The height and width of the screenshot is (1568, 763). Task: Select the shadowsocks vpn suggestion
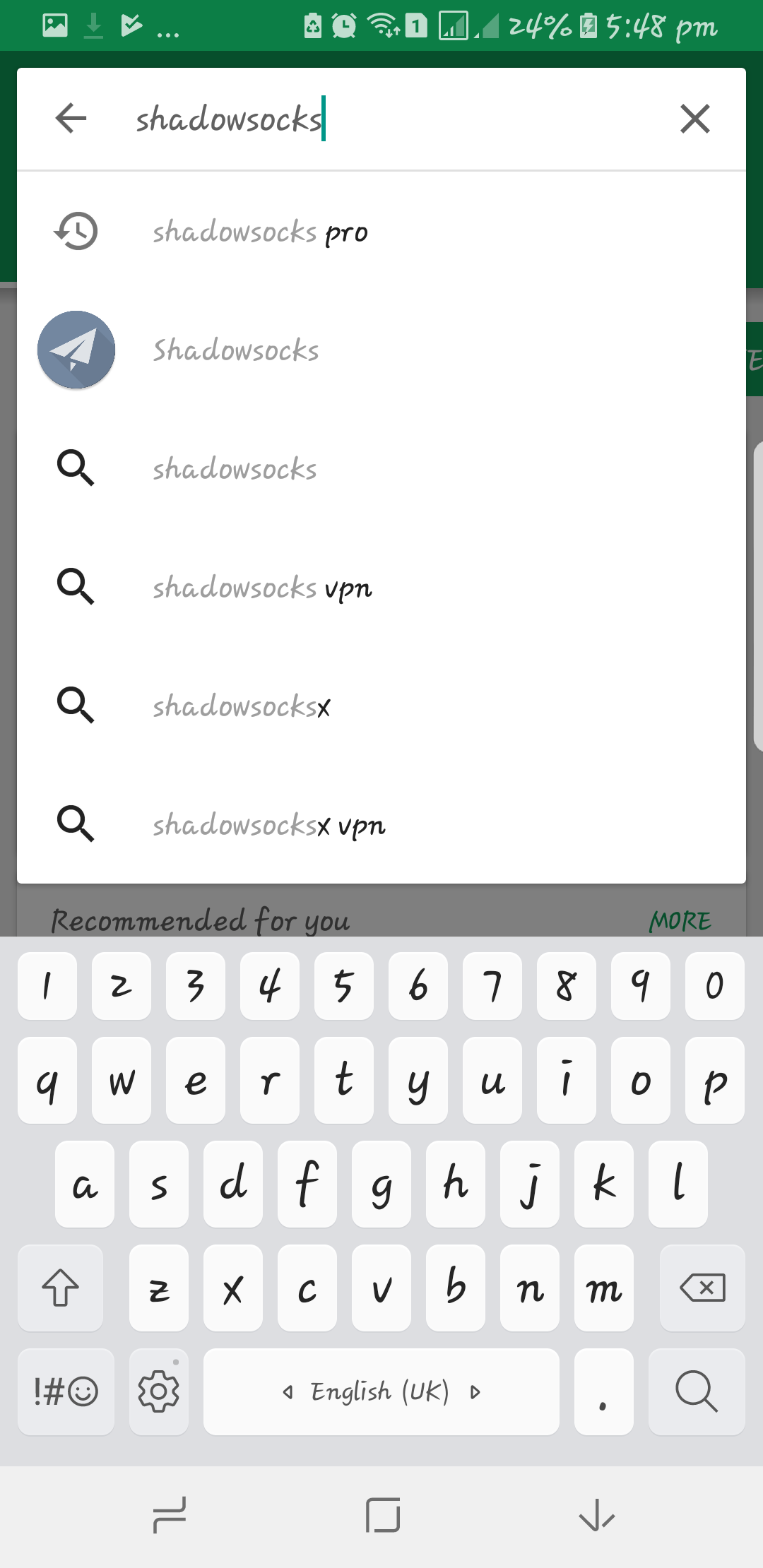coord(381,588)
